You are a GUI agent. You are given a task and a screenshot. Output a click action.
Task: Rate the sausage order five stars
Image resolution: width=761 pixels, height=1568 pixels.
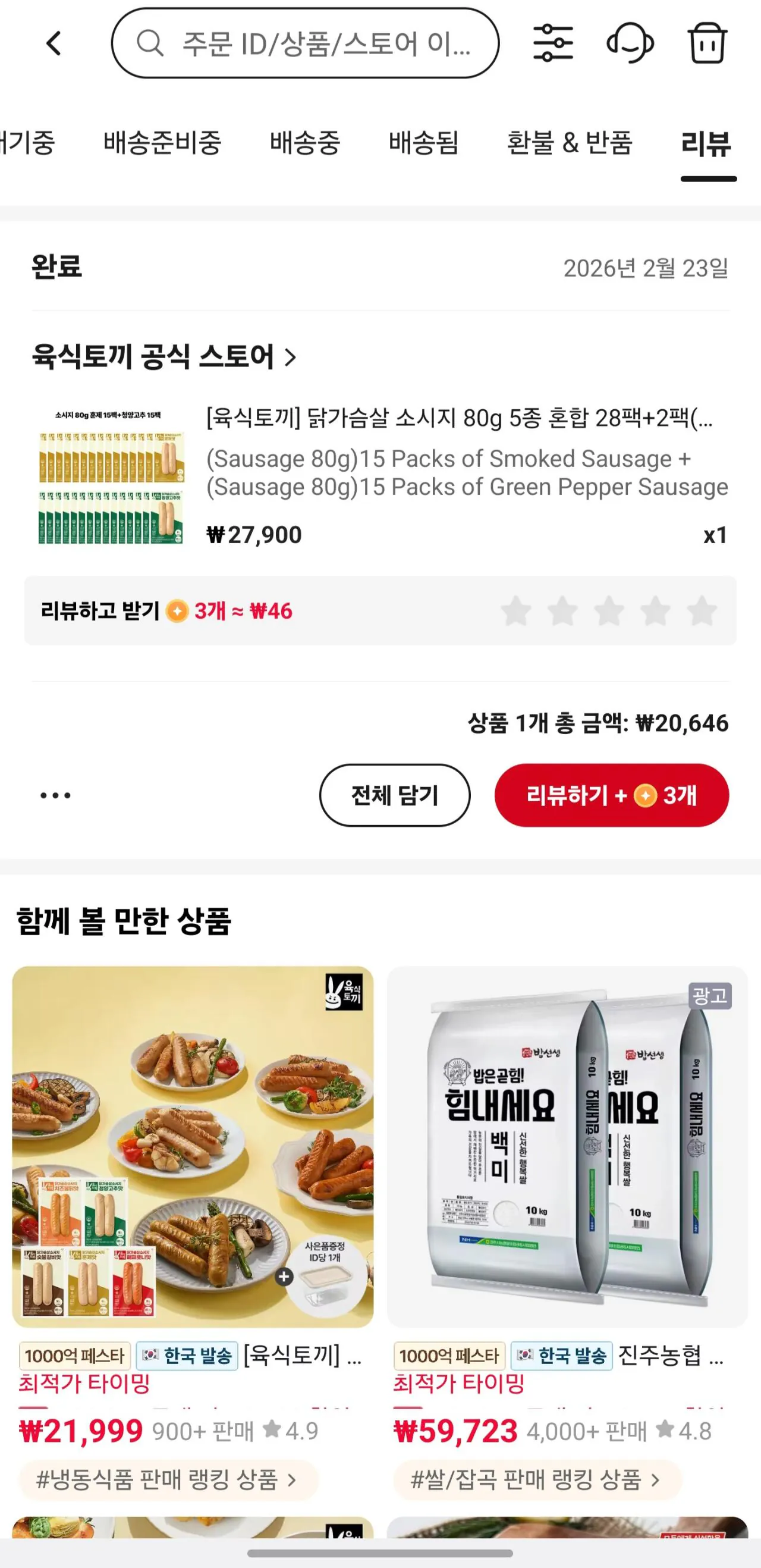click(x=702, y=610)
